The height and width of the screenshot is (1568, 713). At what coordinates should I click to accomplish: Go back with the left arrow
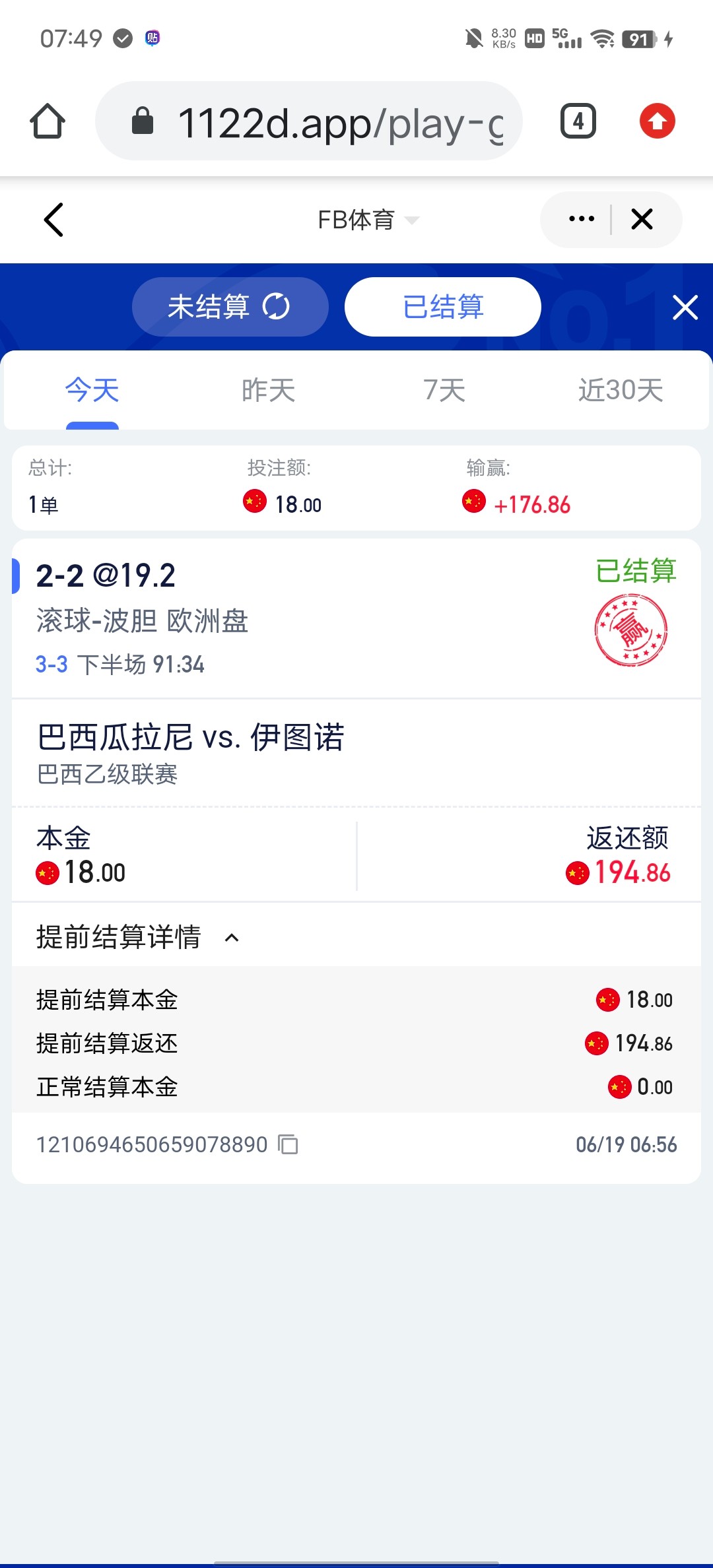click(x=54, y=220)
